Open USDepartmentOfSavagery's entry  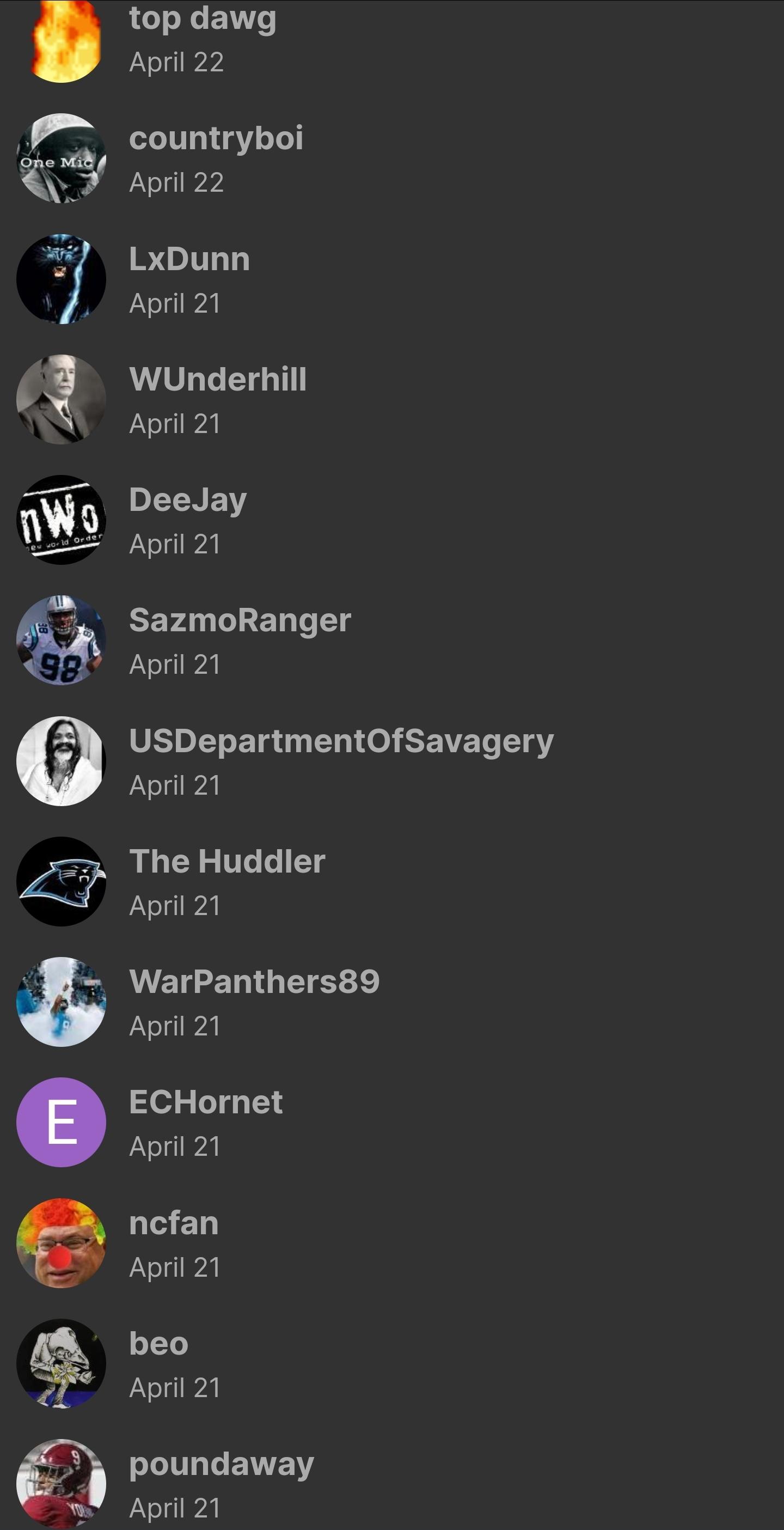coord(391,761)
